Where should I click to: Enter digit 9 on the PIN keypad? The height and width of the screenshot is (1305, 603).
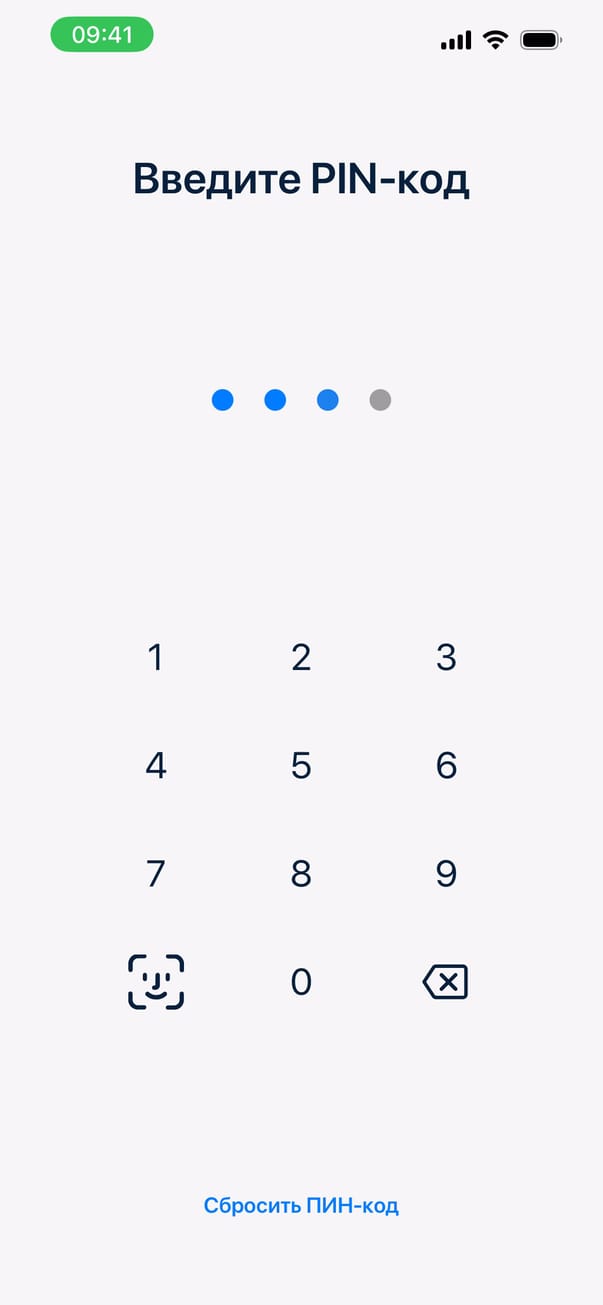tap(446, 874)
